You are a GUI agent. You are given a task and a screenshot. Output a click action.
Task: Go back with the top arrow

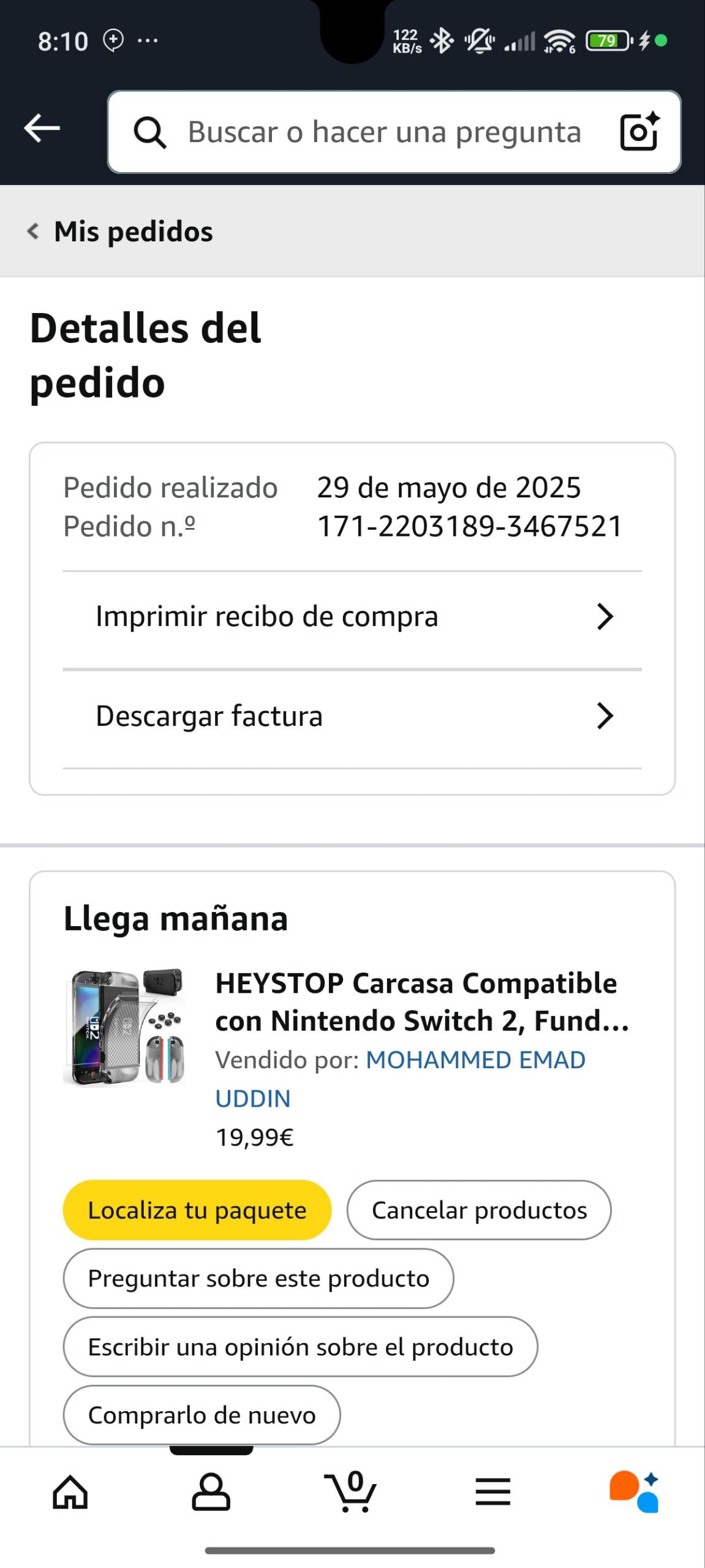[x=42, y=129]
